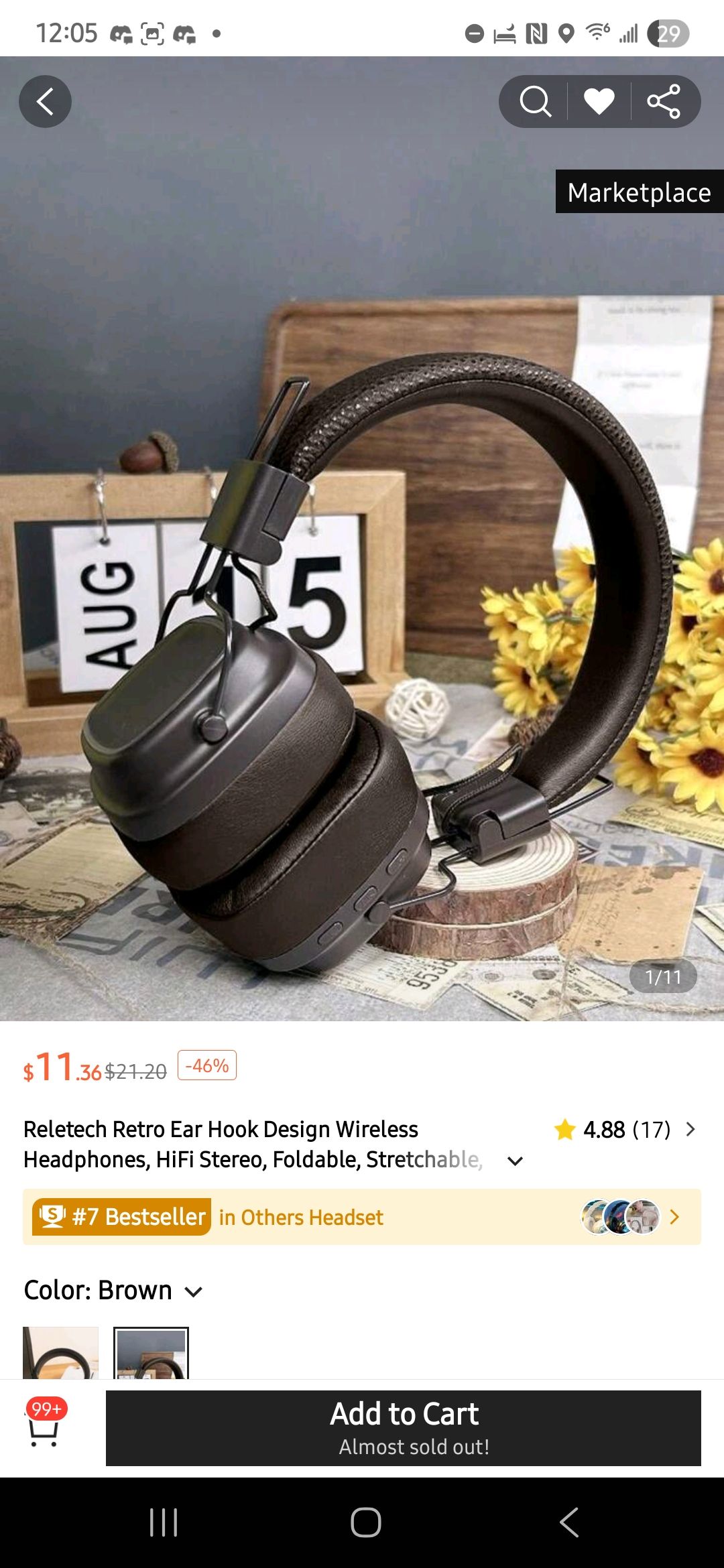Tap the system home button

coord(365,1522)
